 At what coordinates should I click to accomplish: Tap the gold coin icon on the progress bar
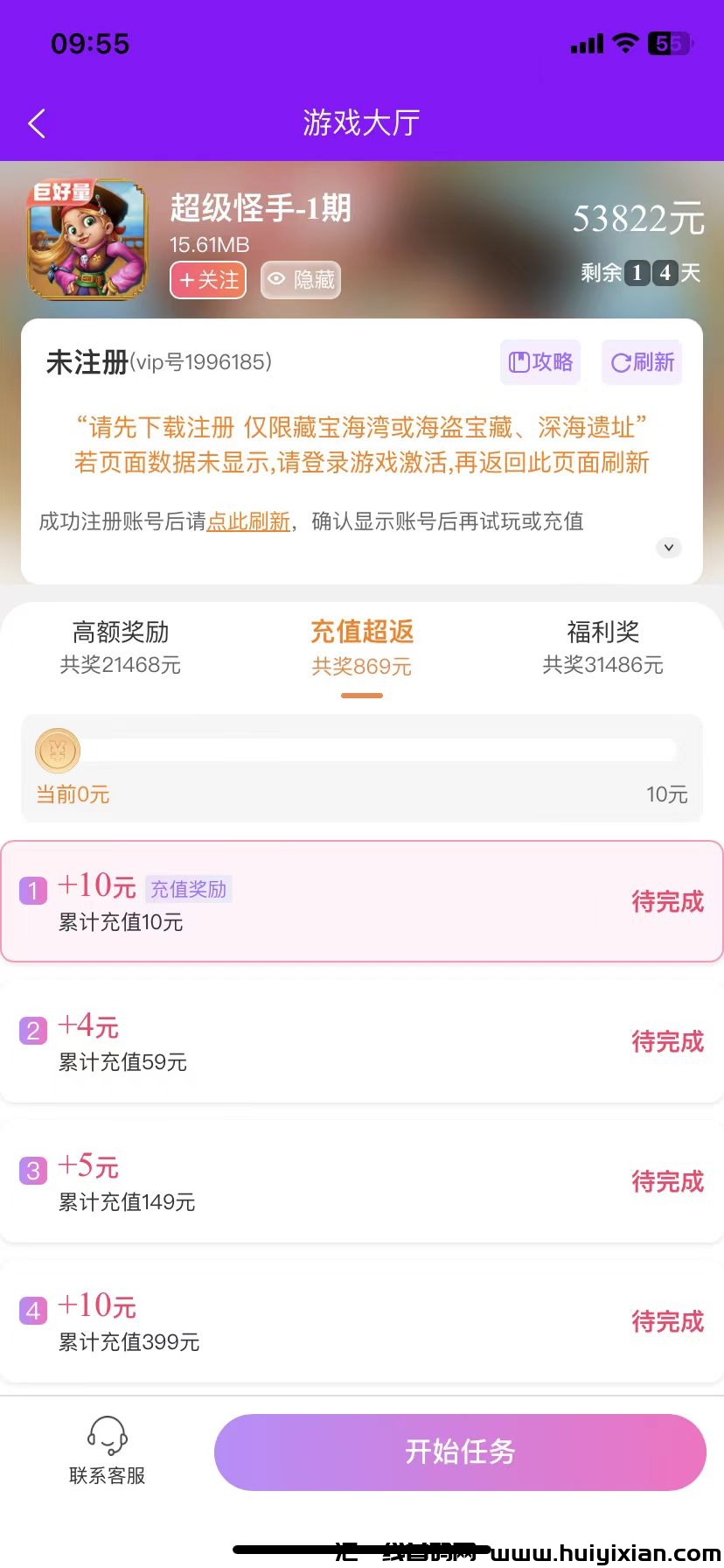coord(56,750)
